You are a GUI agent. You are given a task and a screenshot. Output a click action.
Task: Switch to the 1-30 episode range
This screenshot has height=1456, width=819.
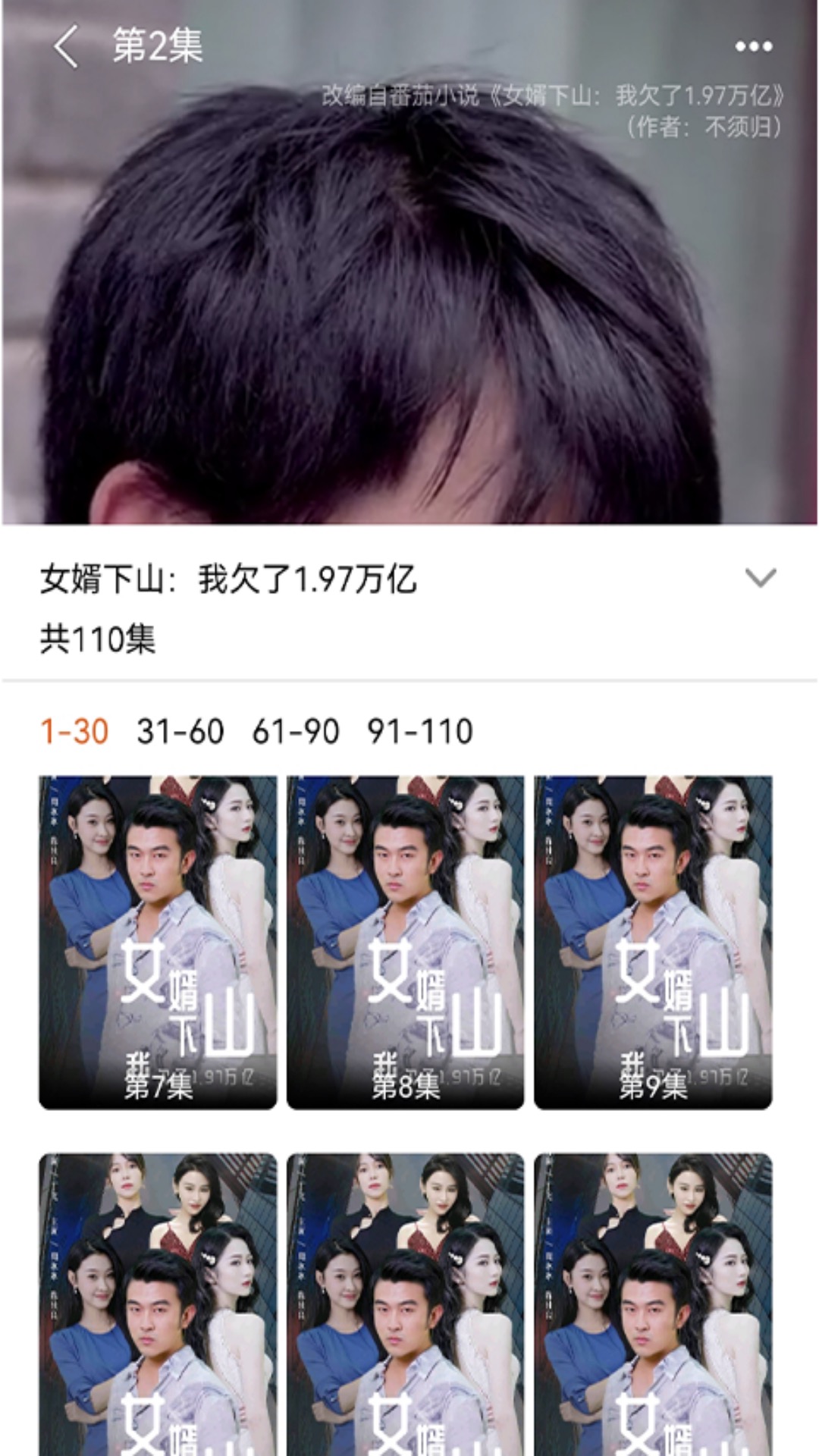(74, 732)
